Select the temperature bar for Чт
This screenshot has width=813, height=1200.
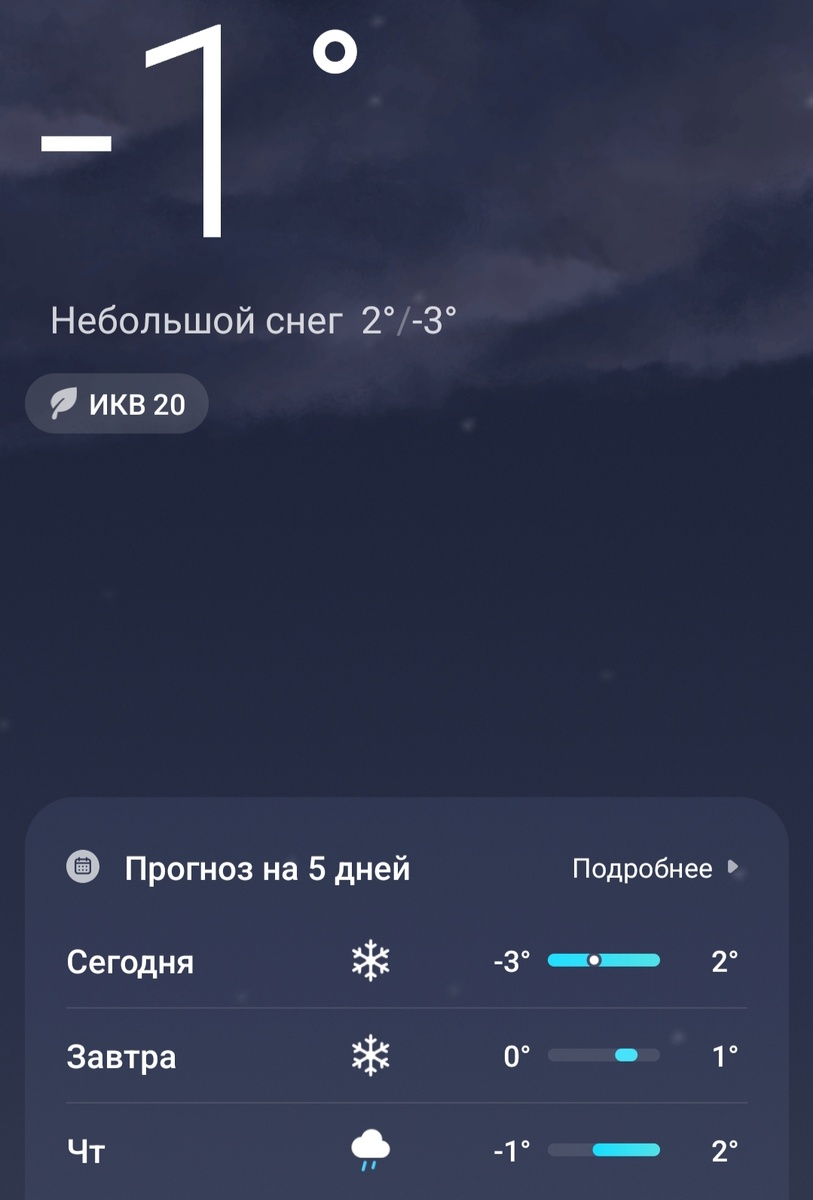[x=603, y=1147]
